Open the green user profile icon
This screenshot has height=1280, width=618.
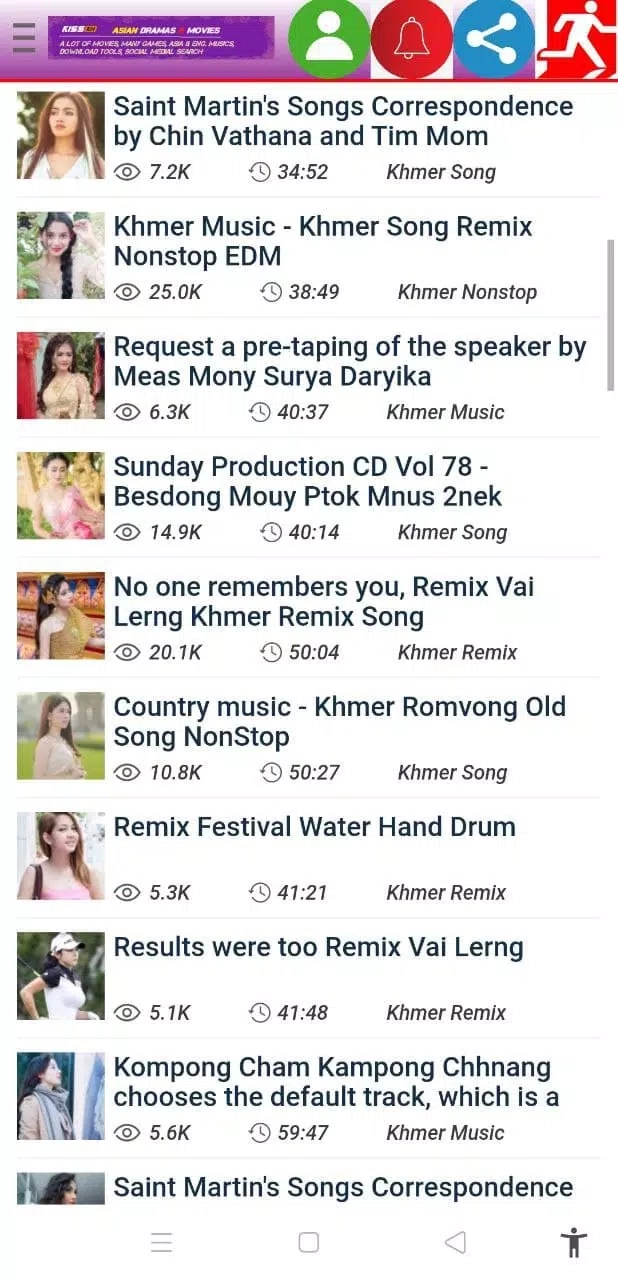click(329, 38)
